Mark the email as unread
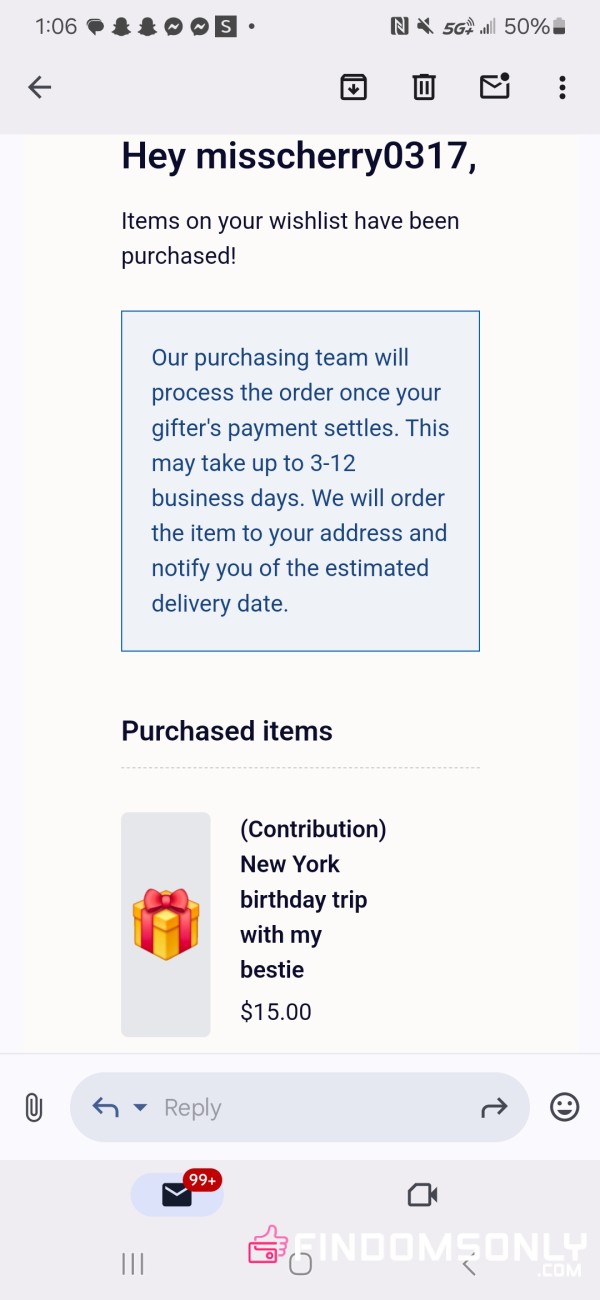 [495, 87]
